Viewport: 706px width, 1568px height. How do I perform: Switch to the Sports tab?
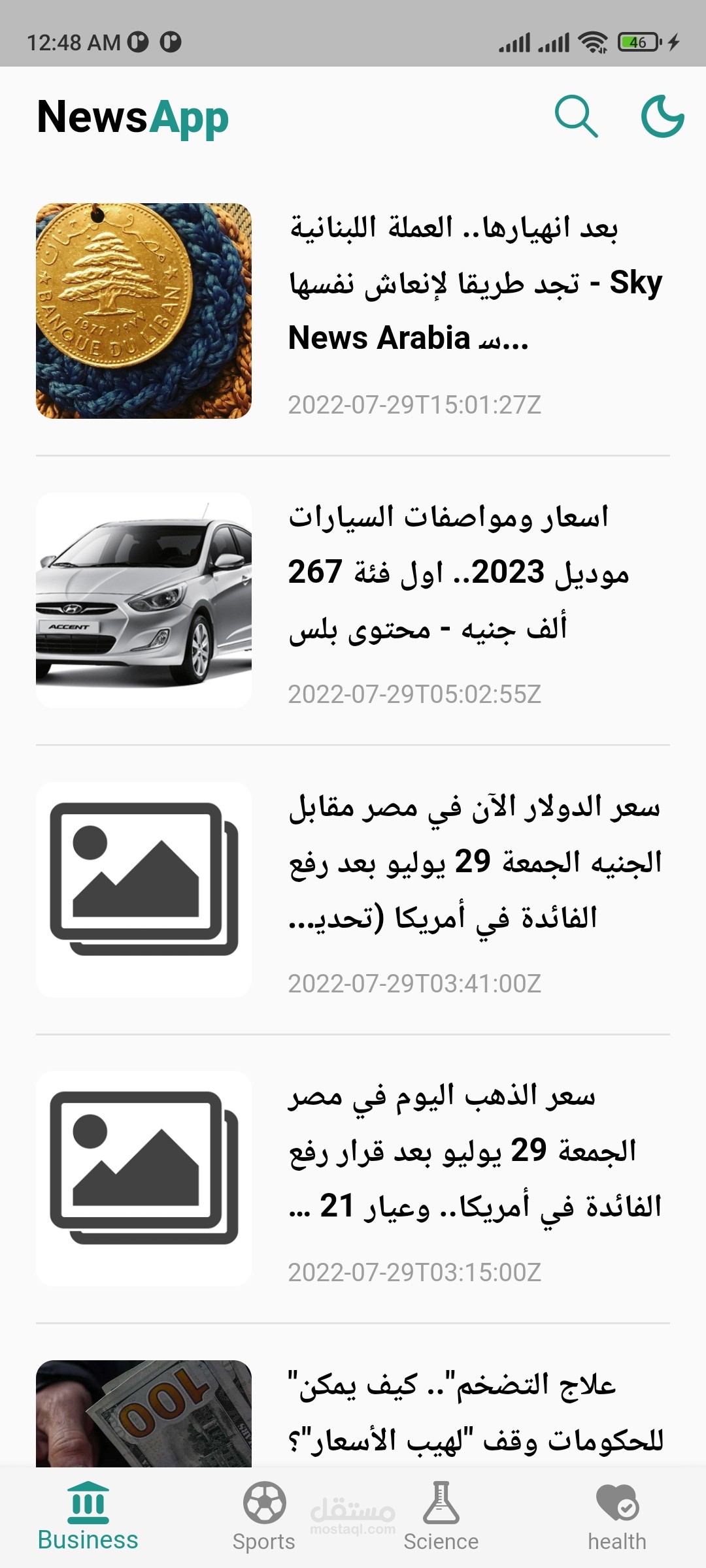(264, 1517)
